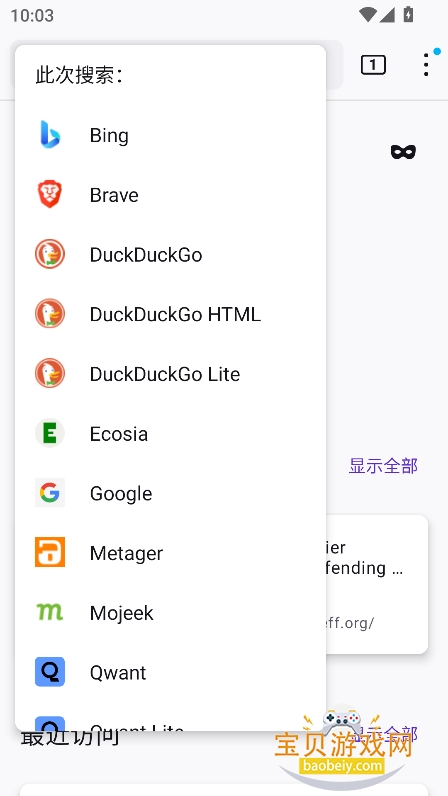Pick DuckDuckGo HTML from the list
This screenshot has width=448, height=796.
click(x=170, y=314)
